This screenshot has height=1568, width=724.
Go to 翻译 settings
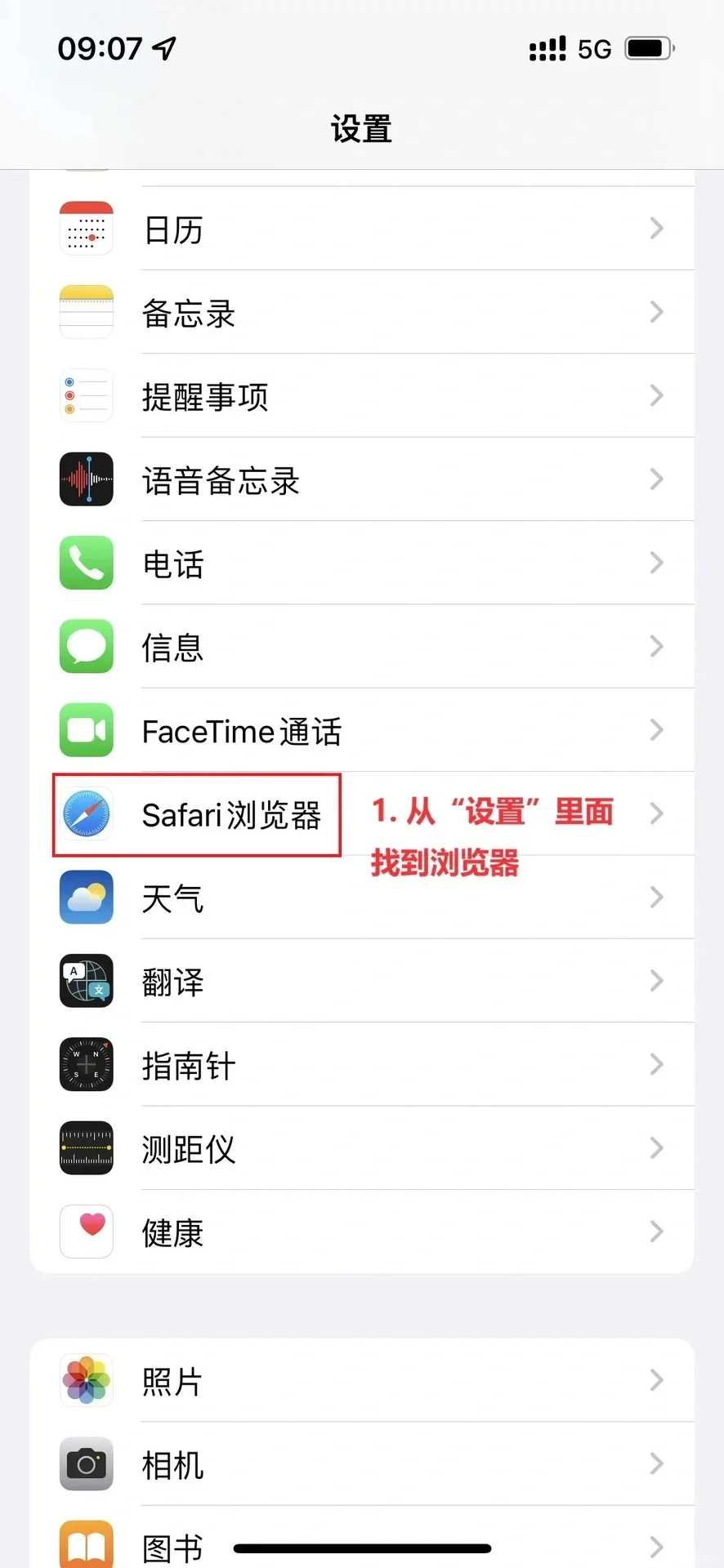pos(362,981)
